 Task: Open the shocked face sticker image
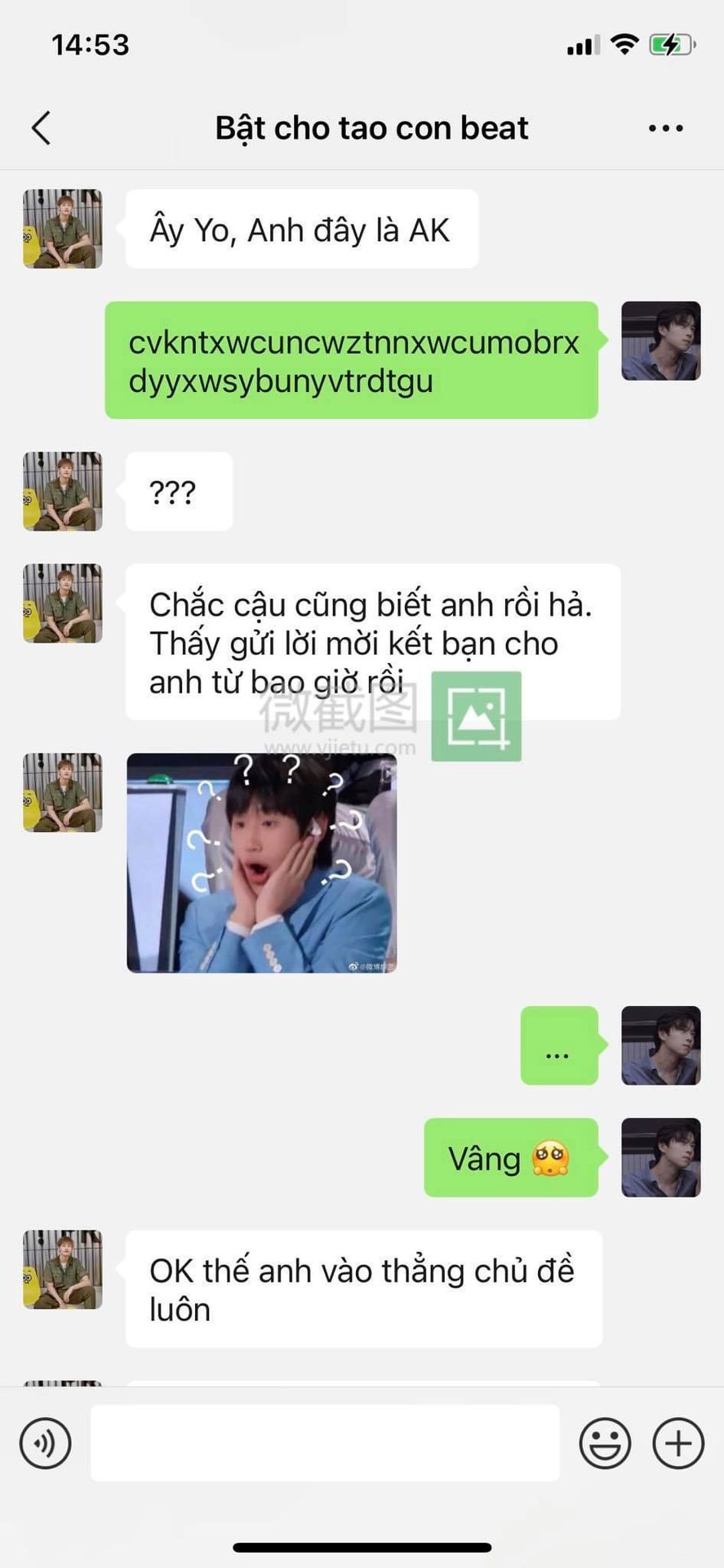click(261, 863)
